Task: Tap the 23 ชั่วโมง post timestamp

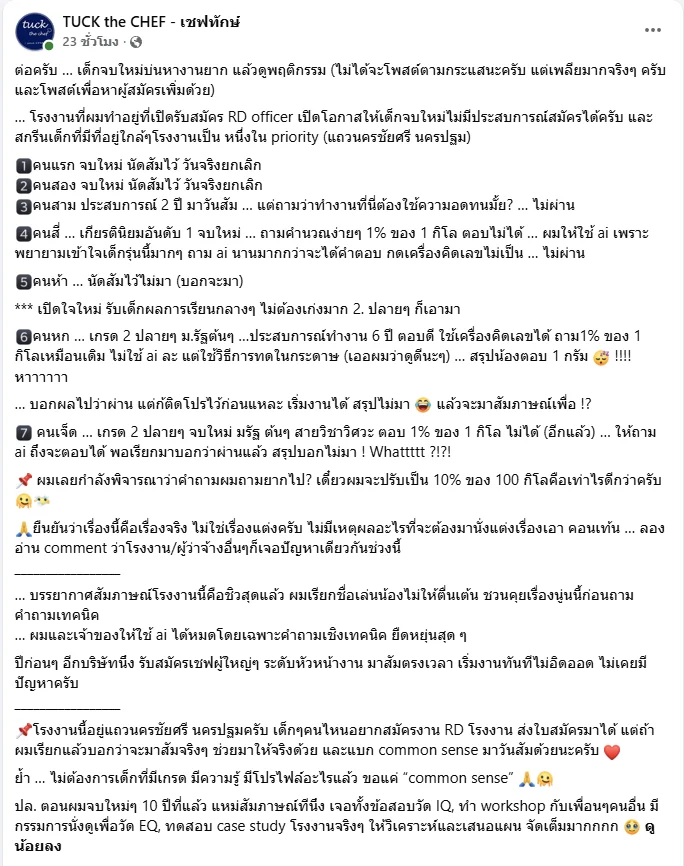Action: [90, 42]
